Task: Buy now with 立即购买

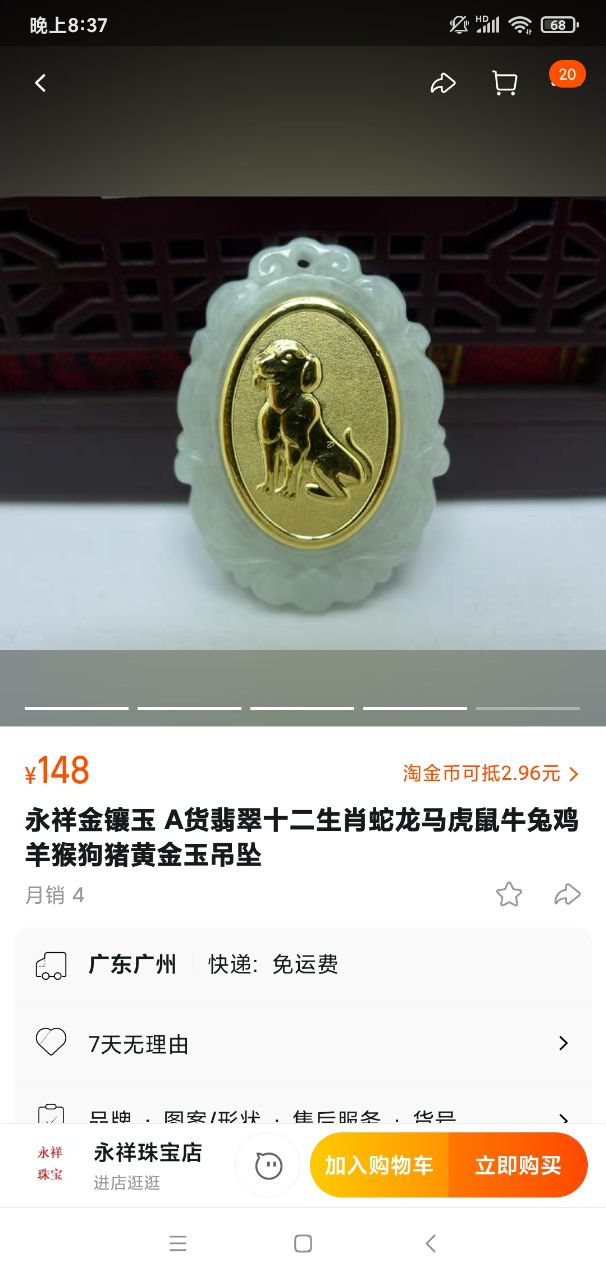Action: 517,1166
